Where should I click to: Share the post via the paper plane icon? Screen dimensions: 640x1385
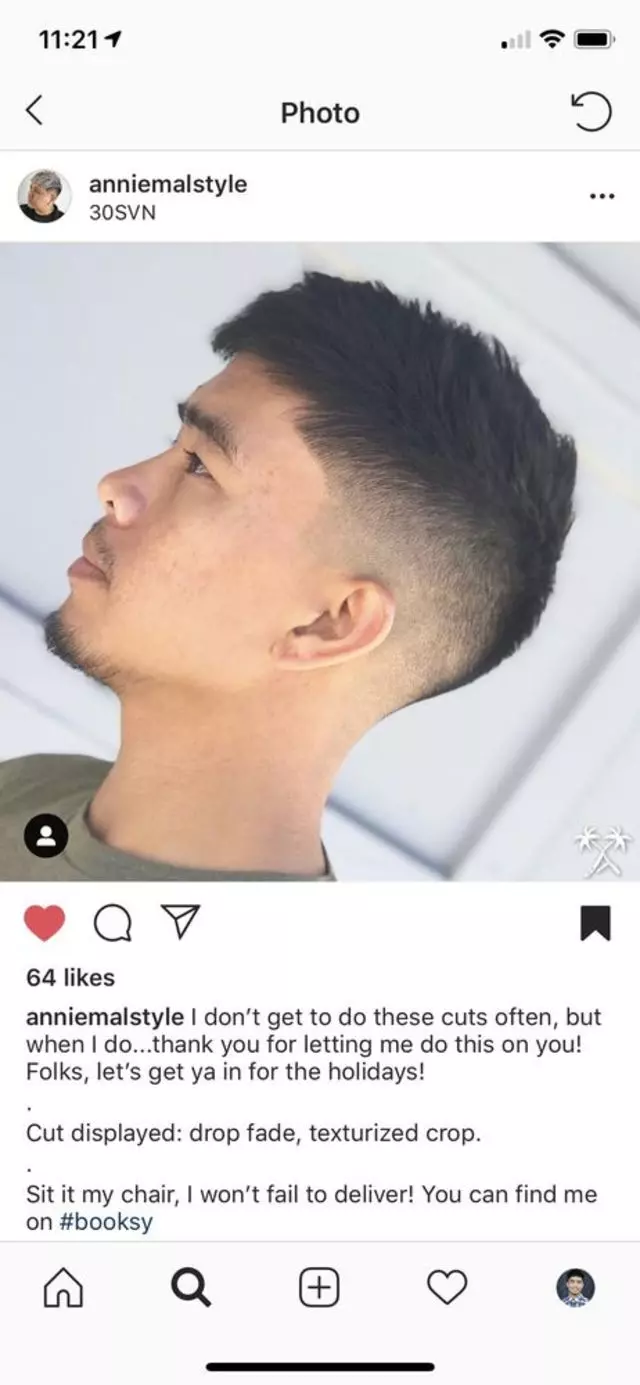(x=181, y=922)
